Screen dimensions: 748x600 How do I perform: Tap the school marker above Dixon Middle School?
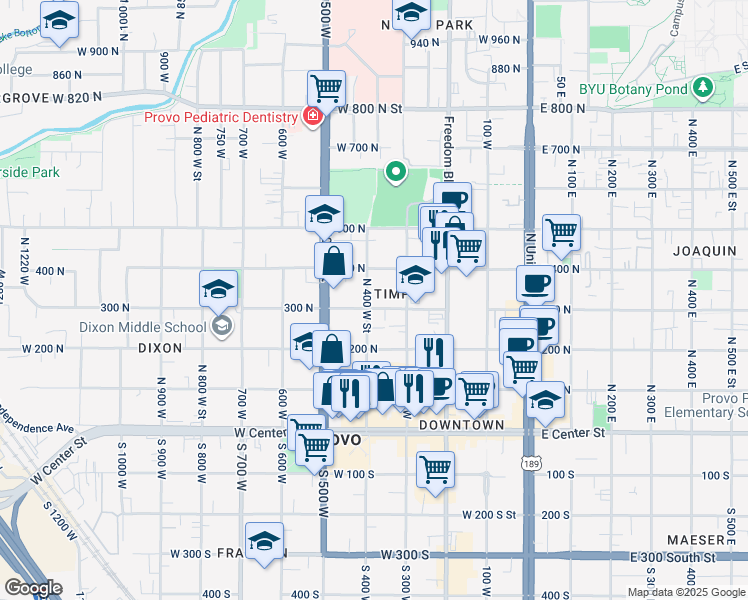218,290
